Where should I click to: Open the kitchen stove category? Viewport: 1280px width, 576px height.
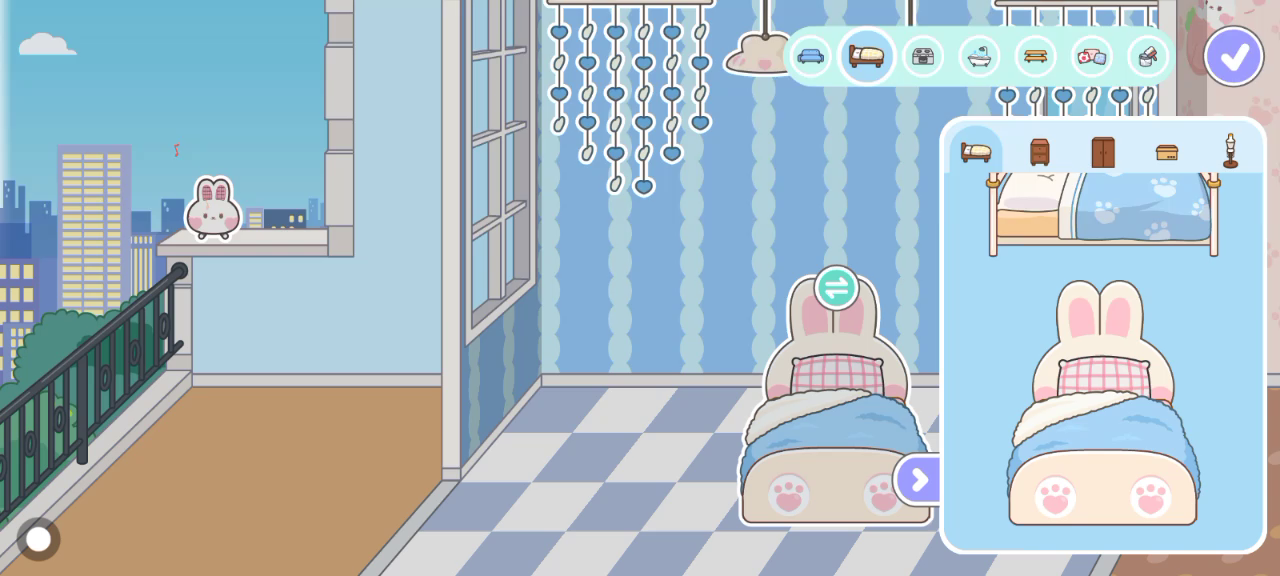tap(923, 56)
